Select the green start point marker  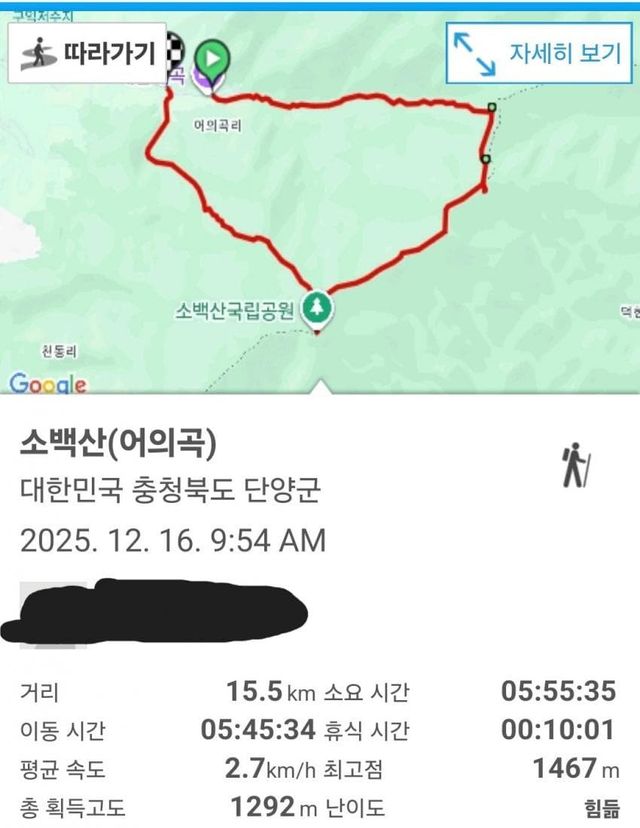pos(211,60)
